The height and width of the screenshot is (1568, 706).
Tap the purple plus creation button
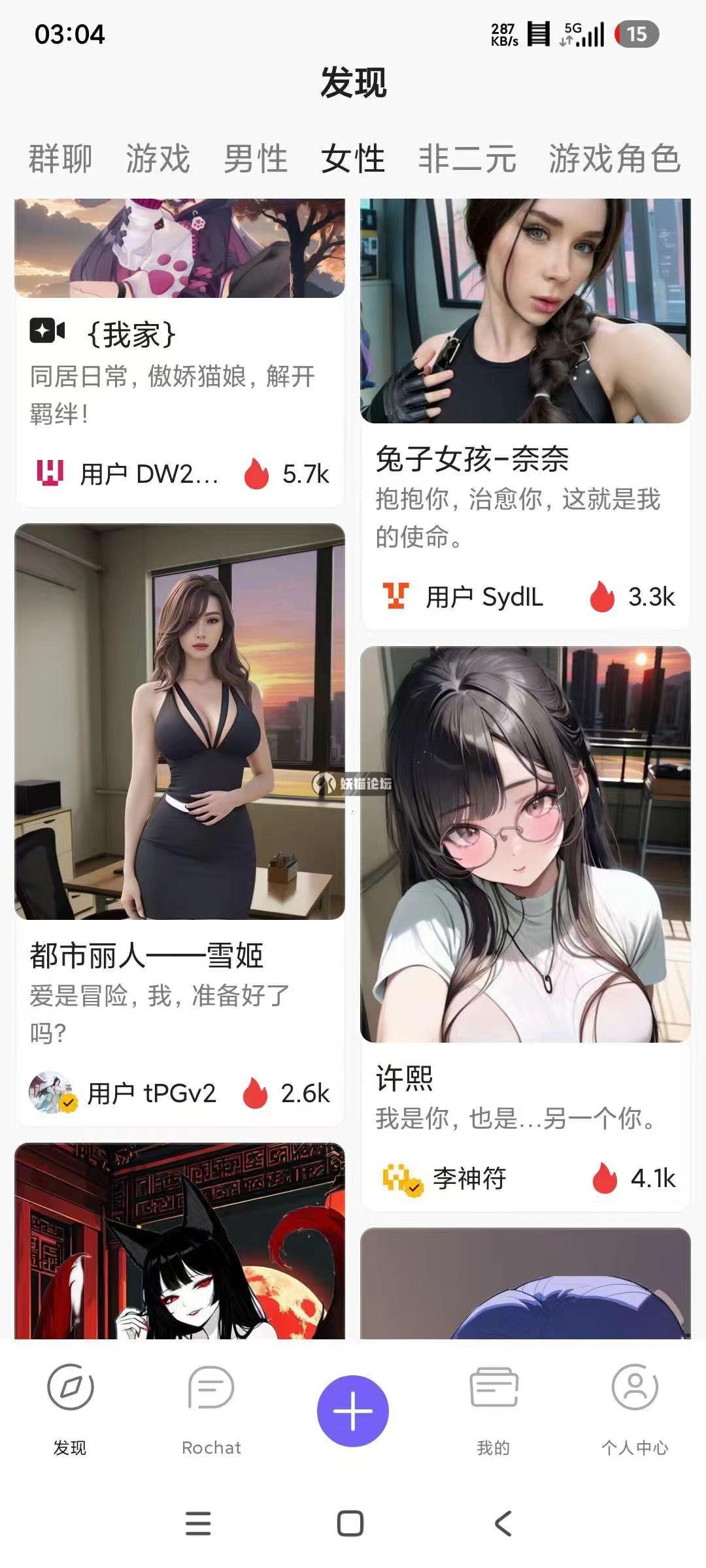tap(353, 1410)
